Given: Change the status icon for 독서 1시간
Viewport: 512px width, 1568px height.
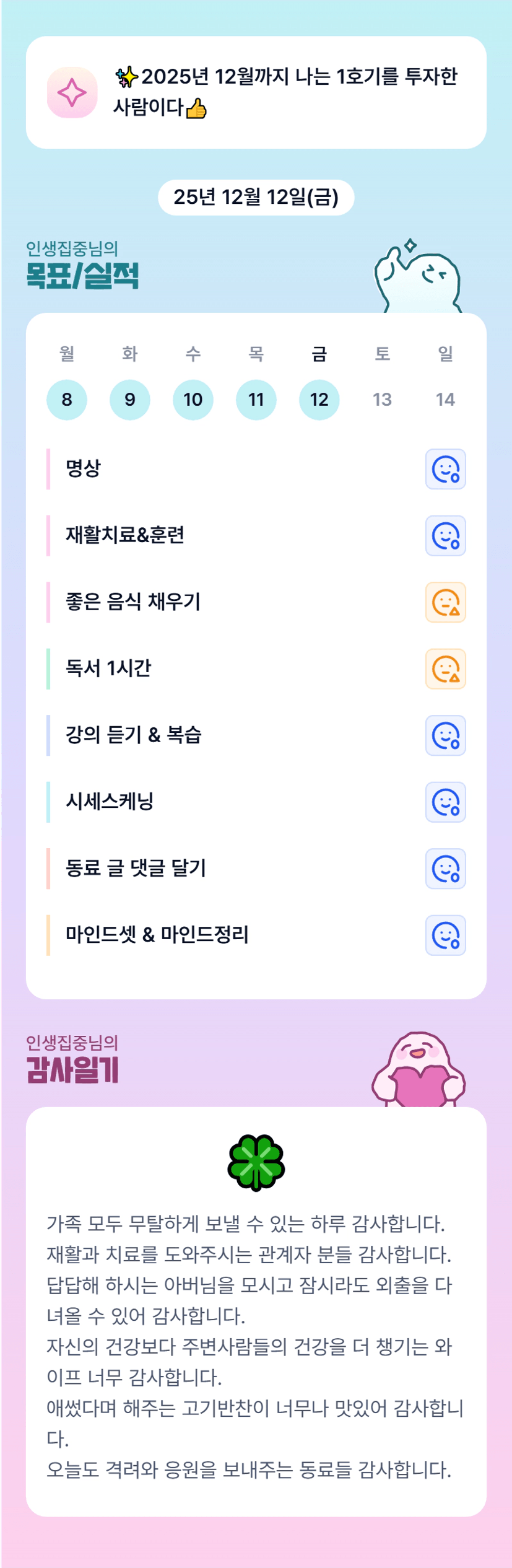Looking at the screenshot, I should [x=445, y=669].
